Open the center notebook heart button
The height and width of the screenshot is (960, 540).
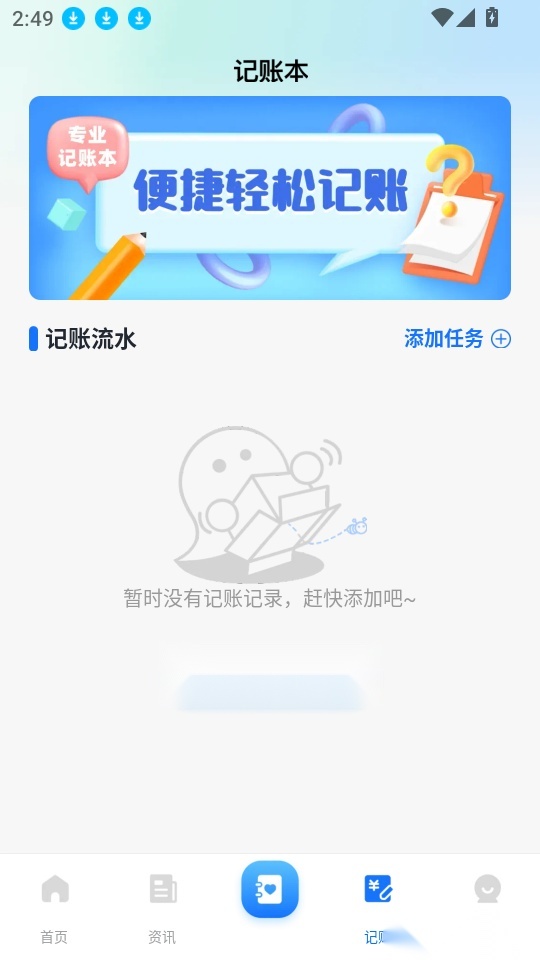click(270, 890)
